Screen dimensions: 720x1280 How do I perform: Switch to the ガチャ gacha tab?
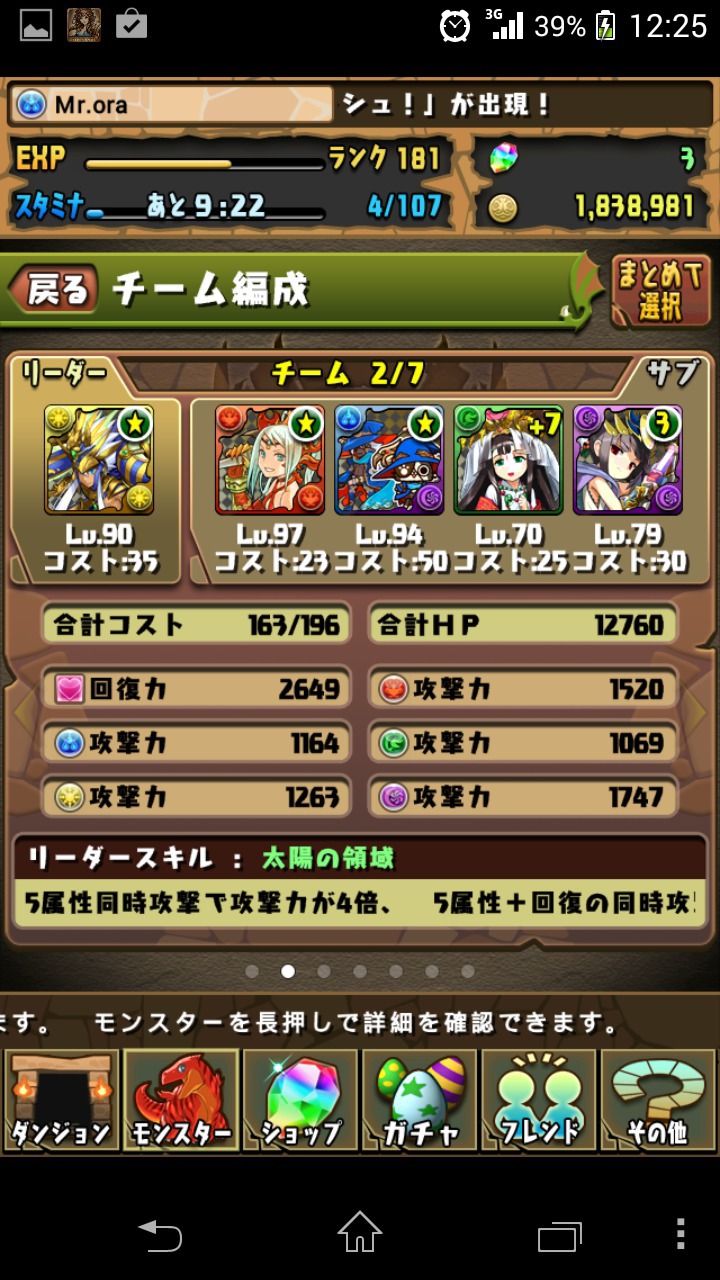click(x=419, y=1100)
